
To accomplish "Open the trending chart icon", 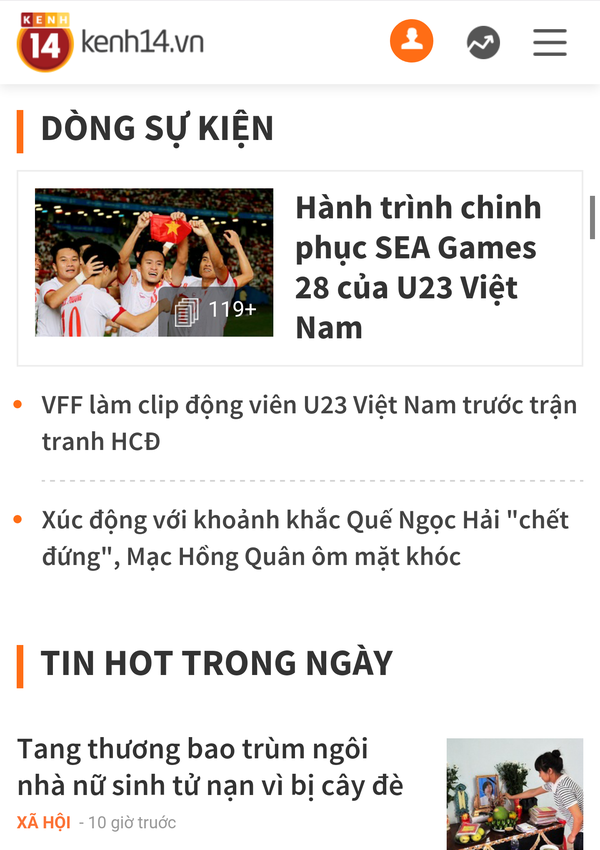I will [483, 42].
